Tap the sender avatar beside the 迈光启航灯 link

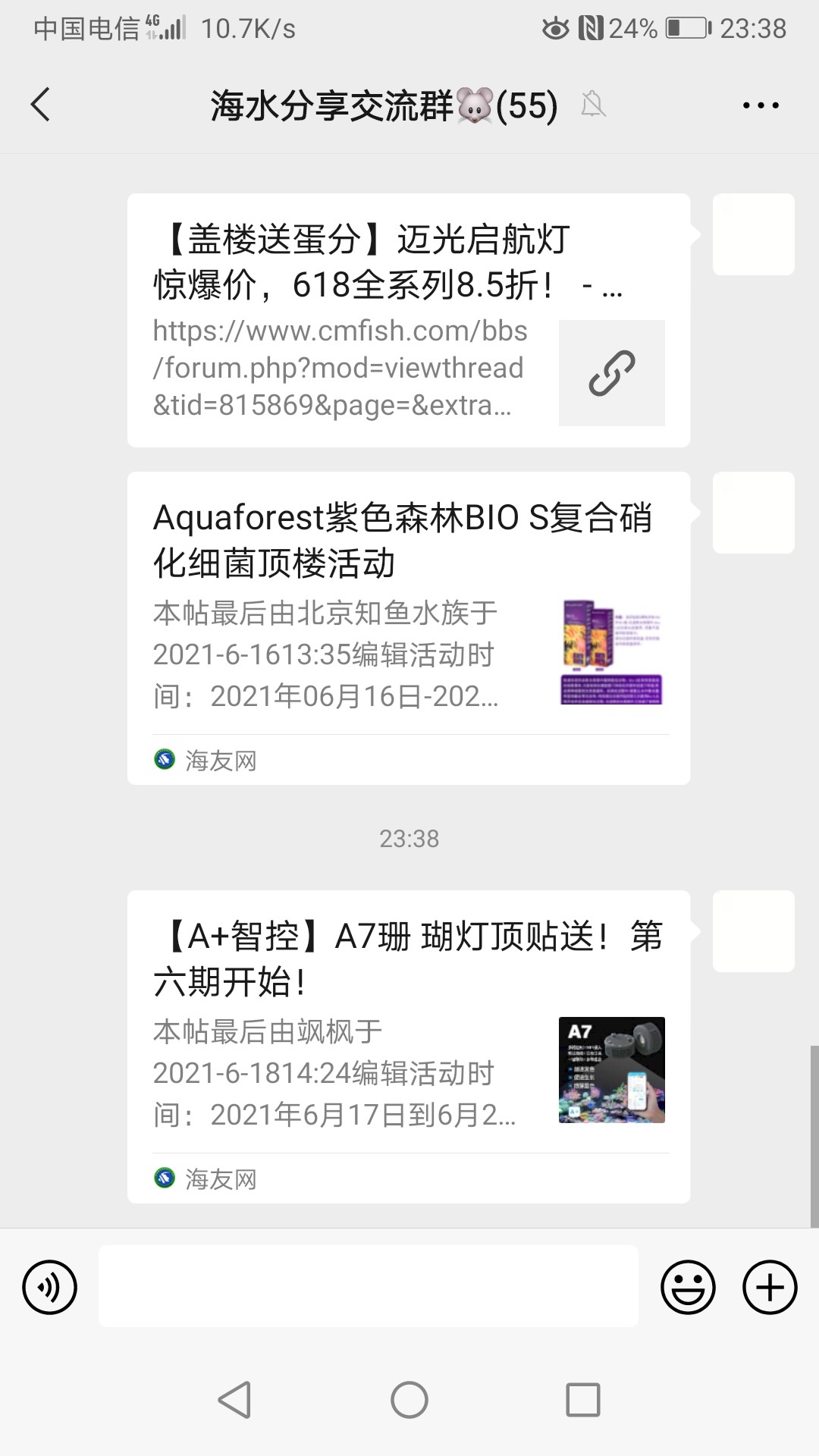click(x=753, y=234)
